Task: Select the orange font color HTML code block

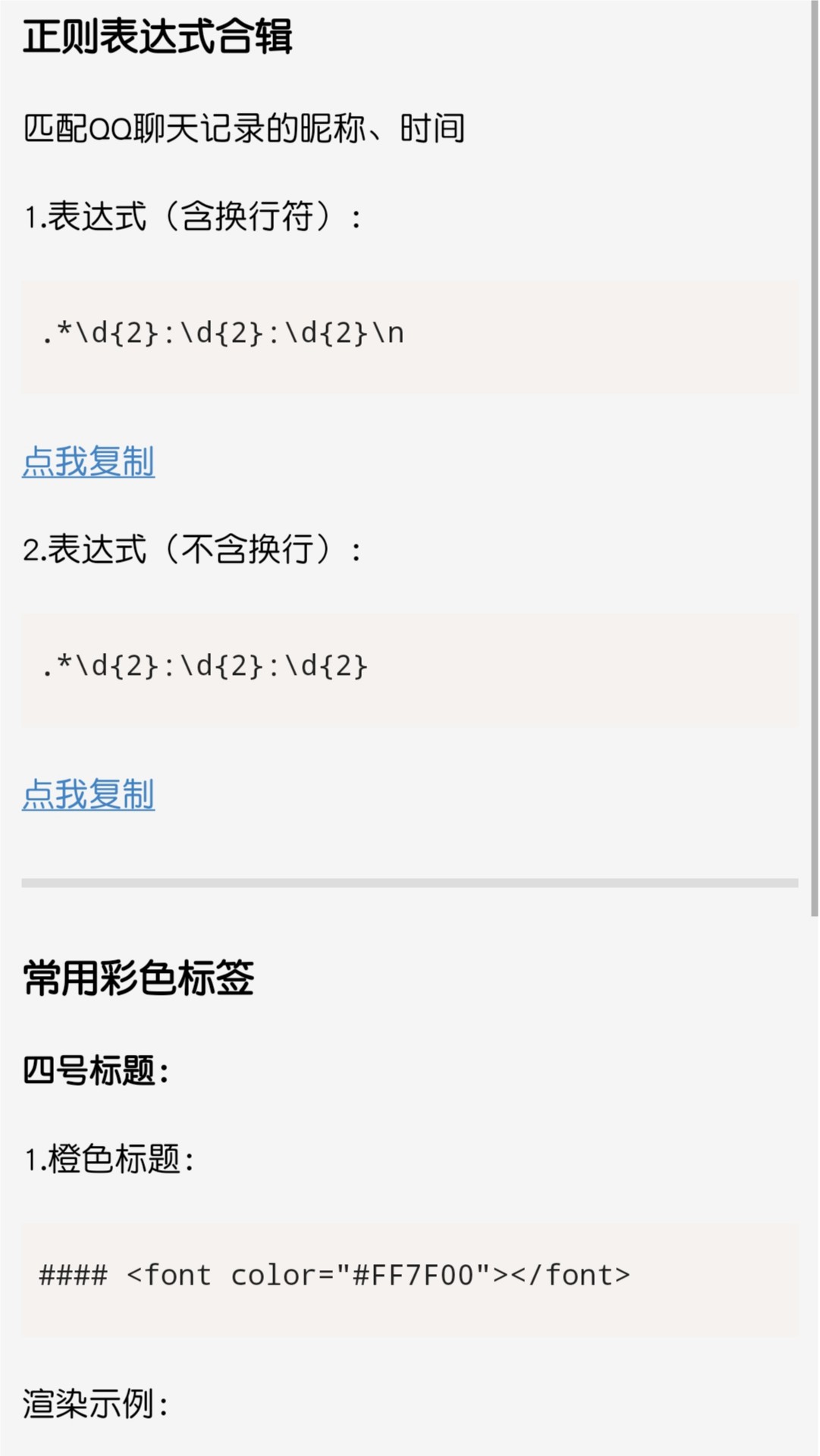Action: tap(410, 1274)
